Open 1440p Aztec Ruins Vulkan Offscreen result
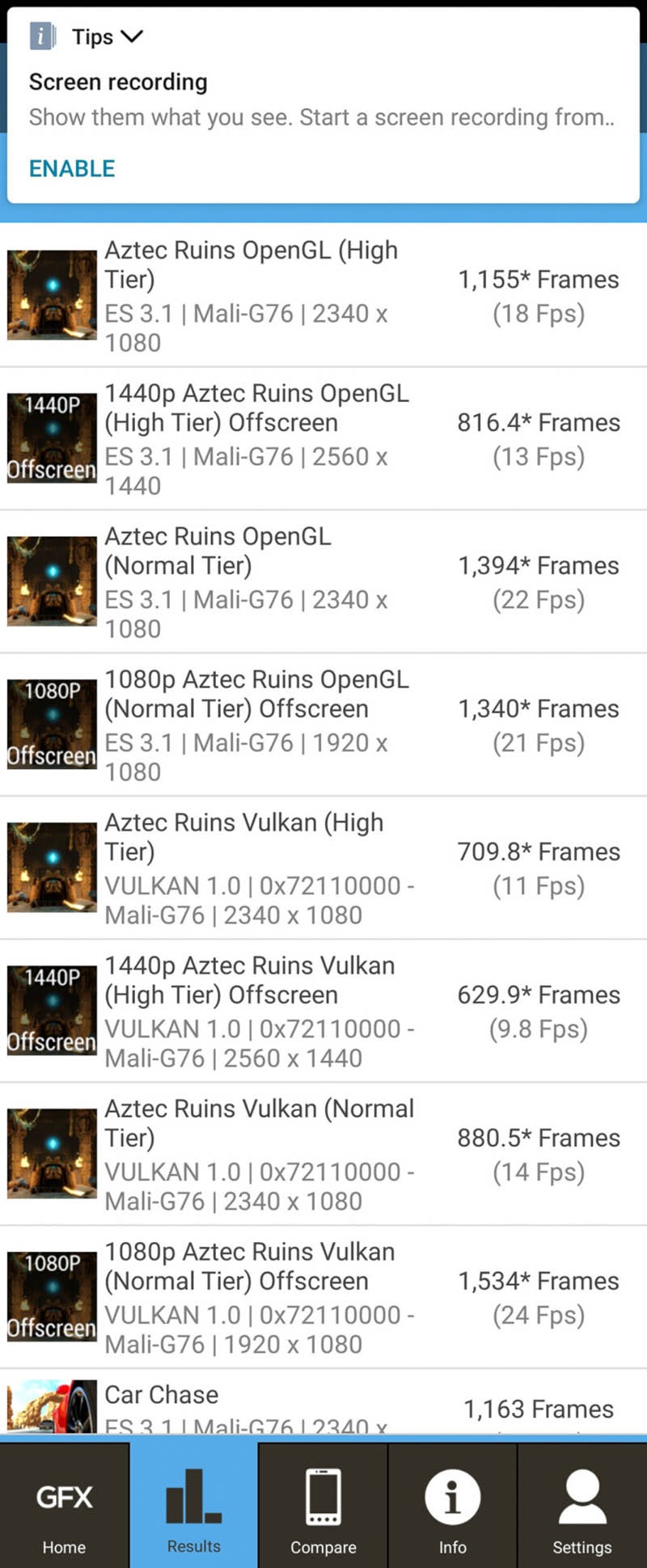Viewport: 647px width, 1568px height. pos(323,1011)
